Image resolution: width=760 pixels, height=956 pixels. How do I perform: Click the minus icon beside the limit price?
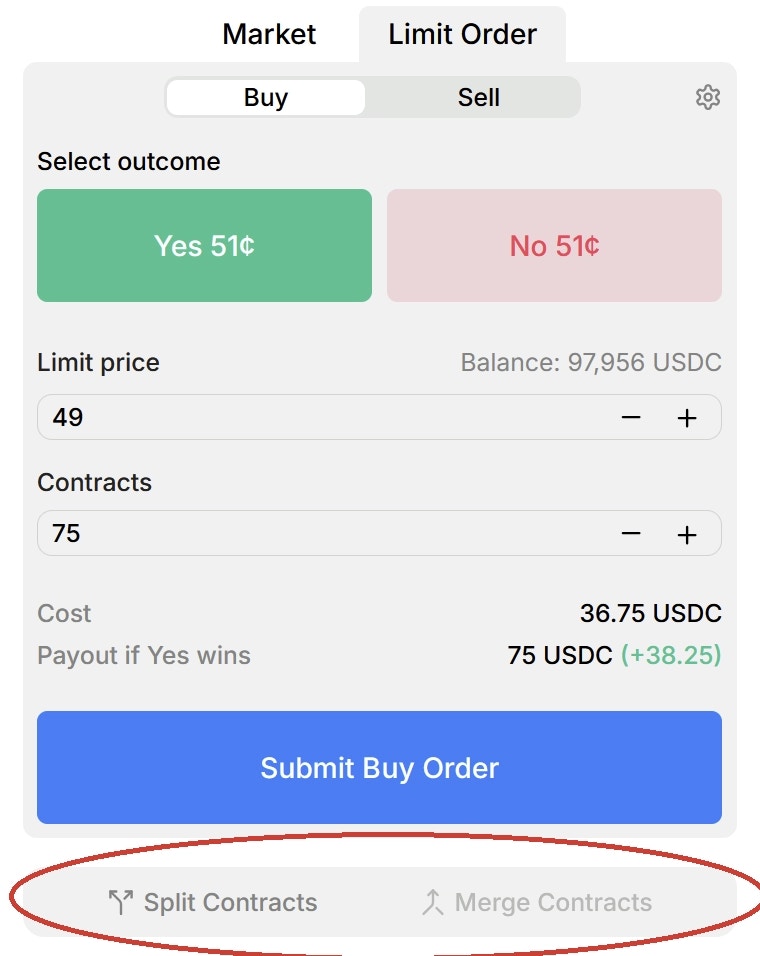click(631, 417)
